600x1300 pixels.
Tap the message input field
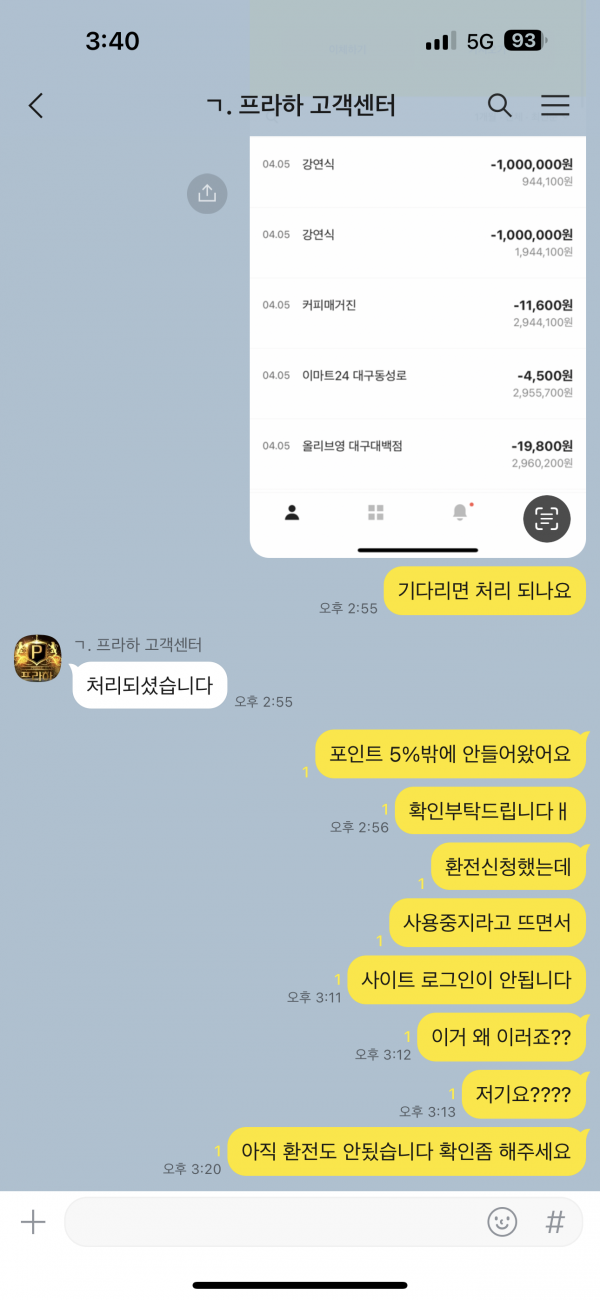[270, 1221]
